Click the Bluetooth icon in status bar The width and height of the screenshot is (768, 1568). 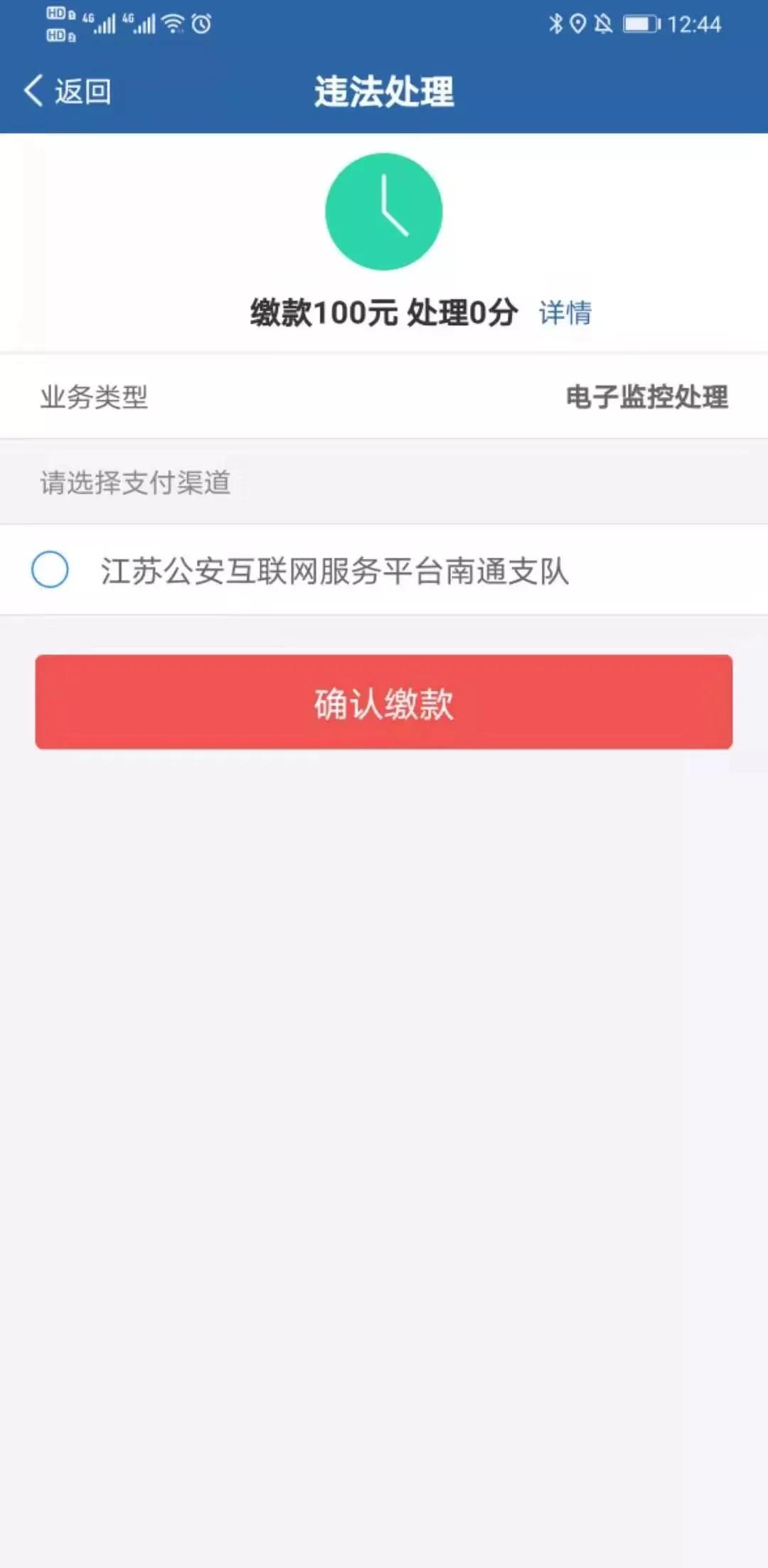[558, 23]
